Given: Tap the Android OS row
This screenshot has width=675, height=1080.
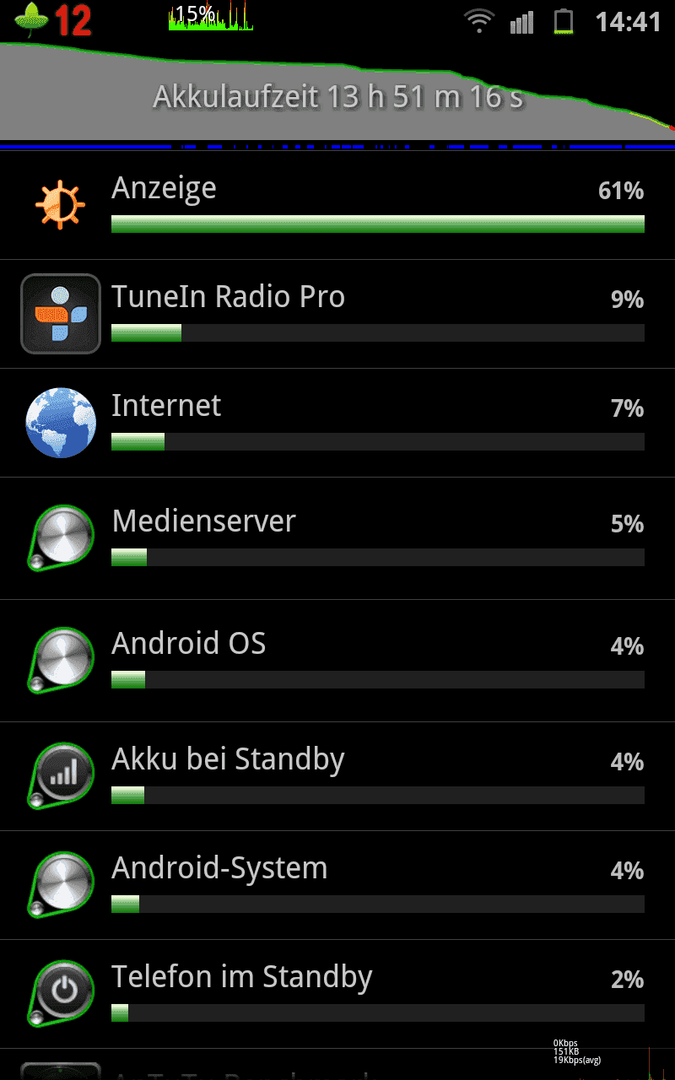Looking at the screenshot, I should (338, 661).
